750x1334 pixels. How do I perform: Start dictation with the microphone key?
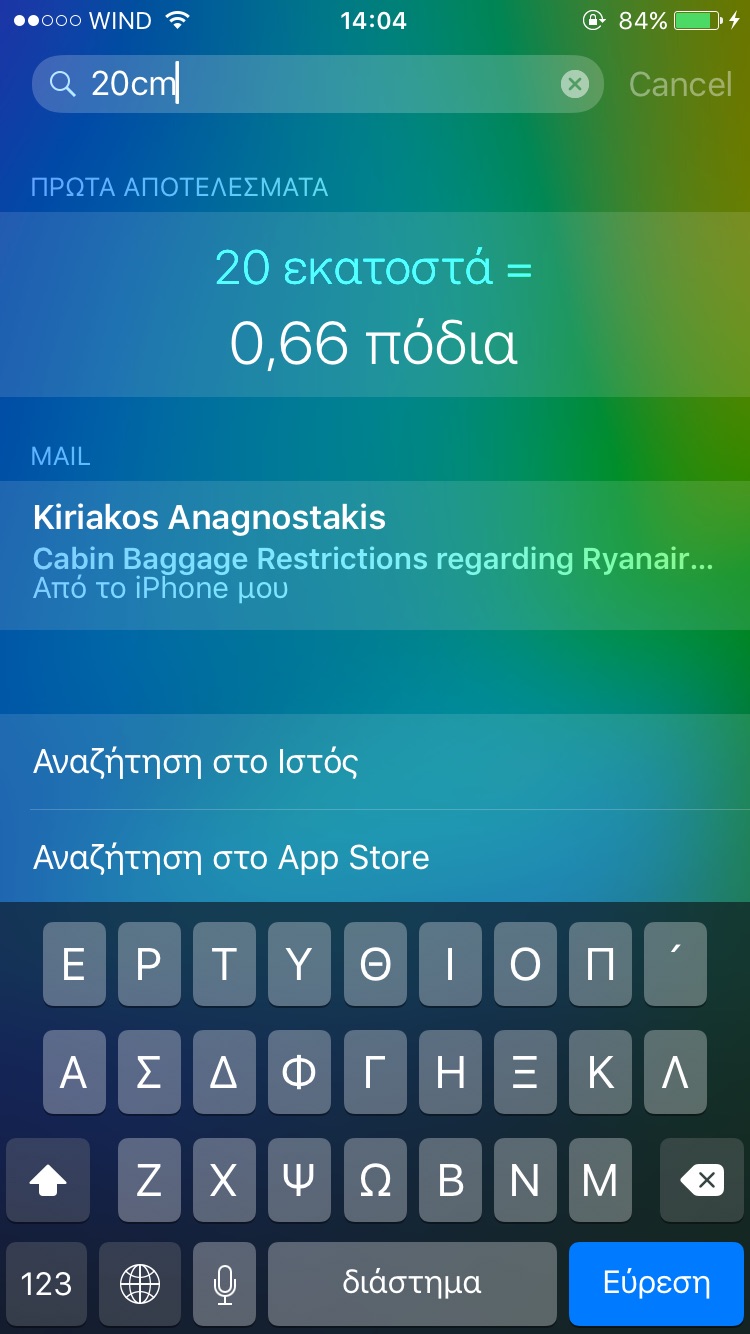(x=224, y=1283)
